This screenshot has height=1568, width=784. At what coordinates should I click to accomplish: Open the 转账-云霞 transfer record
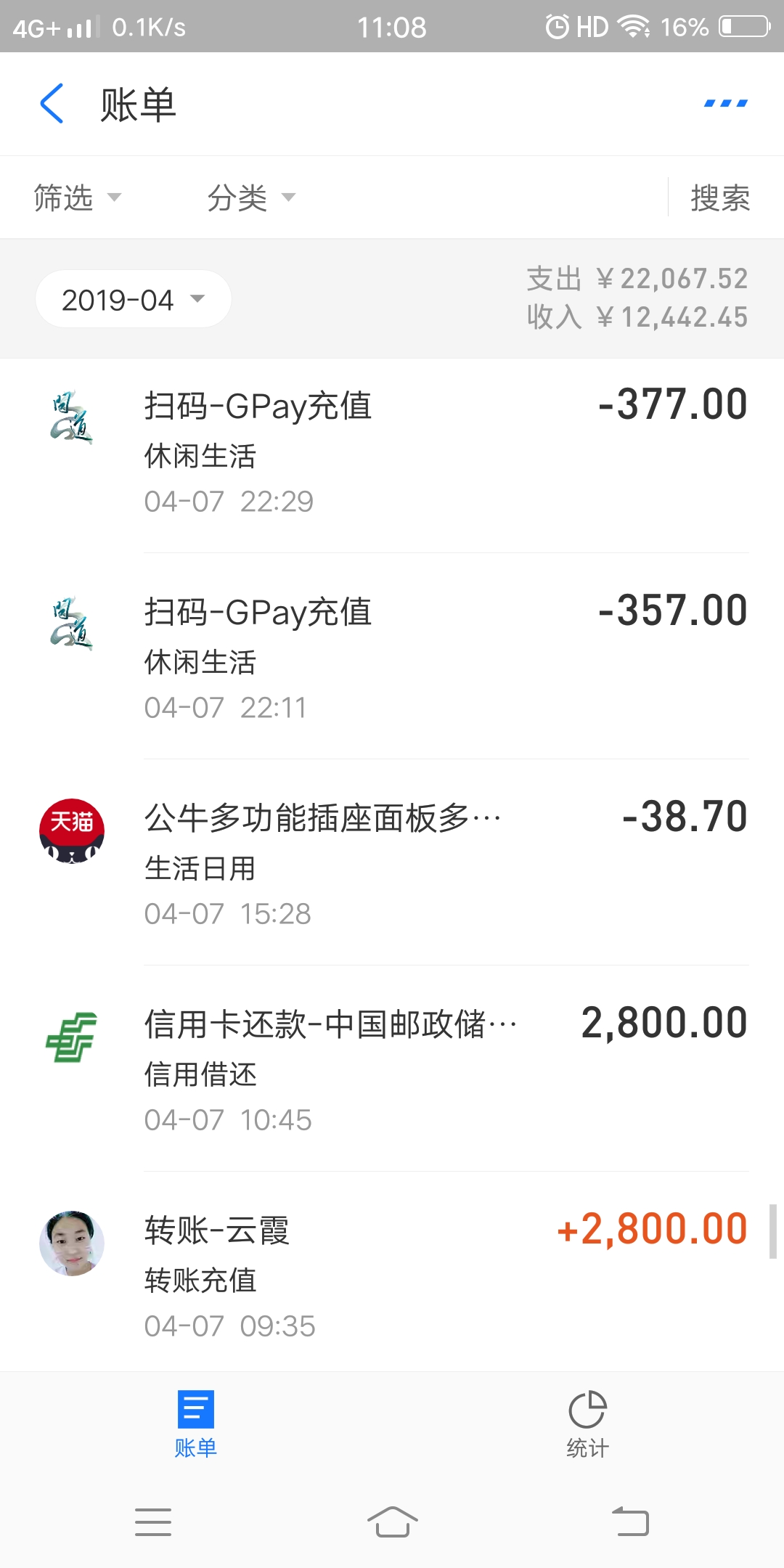point(392,1276)
